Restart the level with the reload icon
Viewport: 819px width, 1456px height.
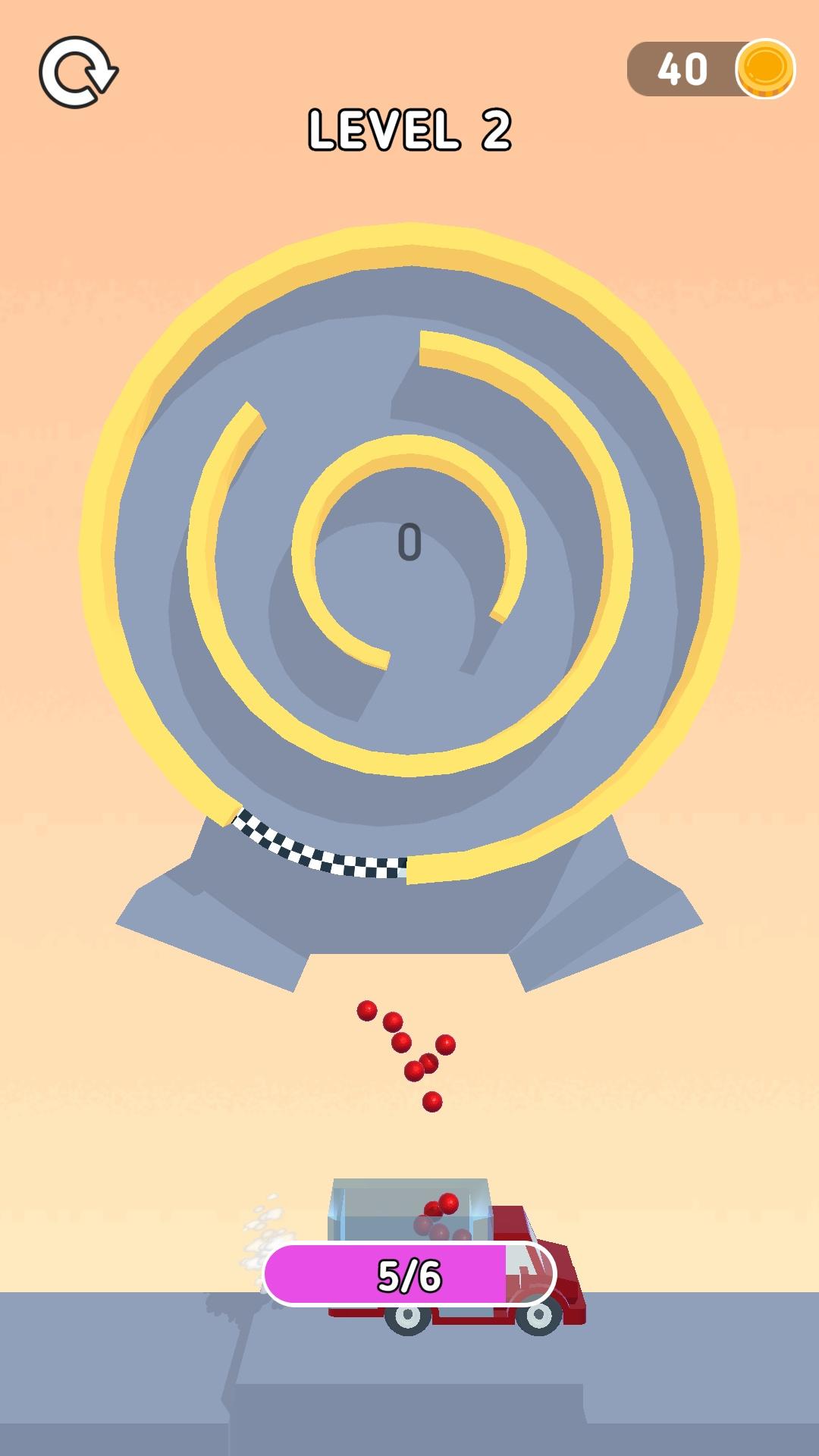pos(78,73)
